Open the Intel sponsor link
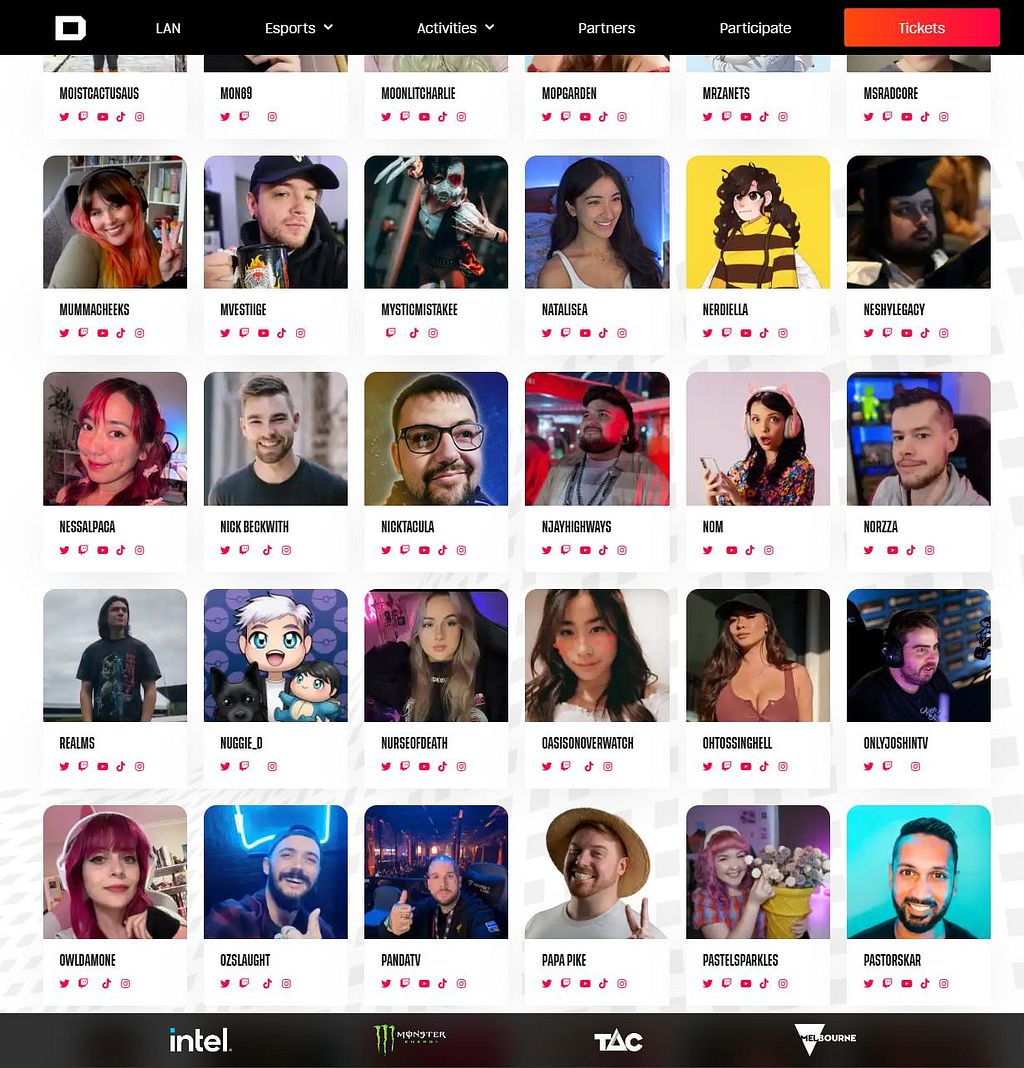The width and height of the screenshot is (1024, 1068). tap(200, 1040)
